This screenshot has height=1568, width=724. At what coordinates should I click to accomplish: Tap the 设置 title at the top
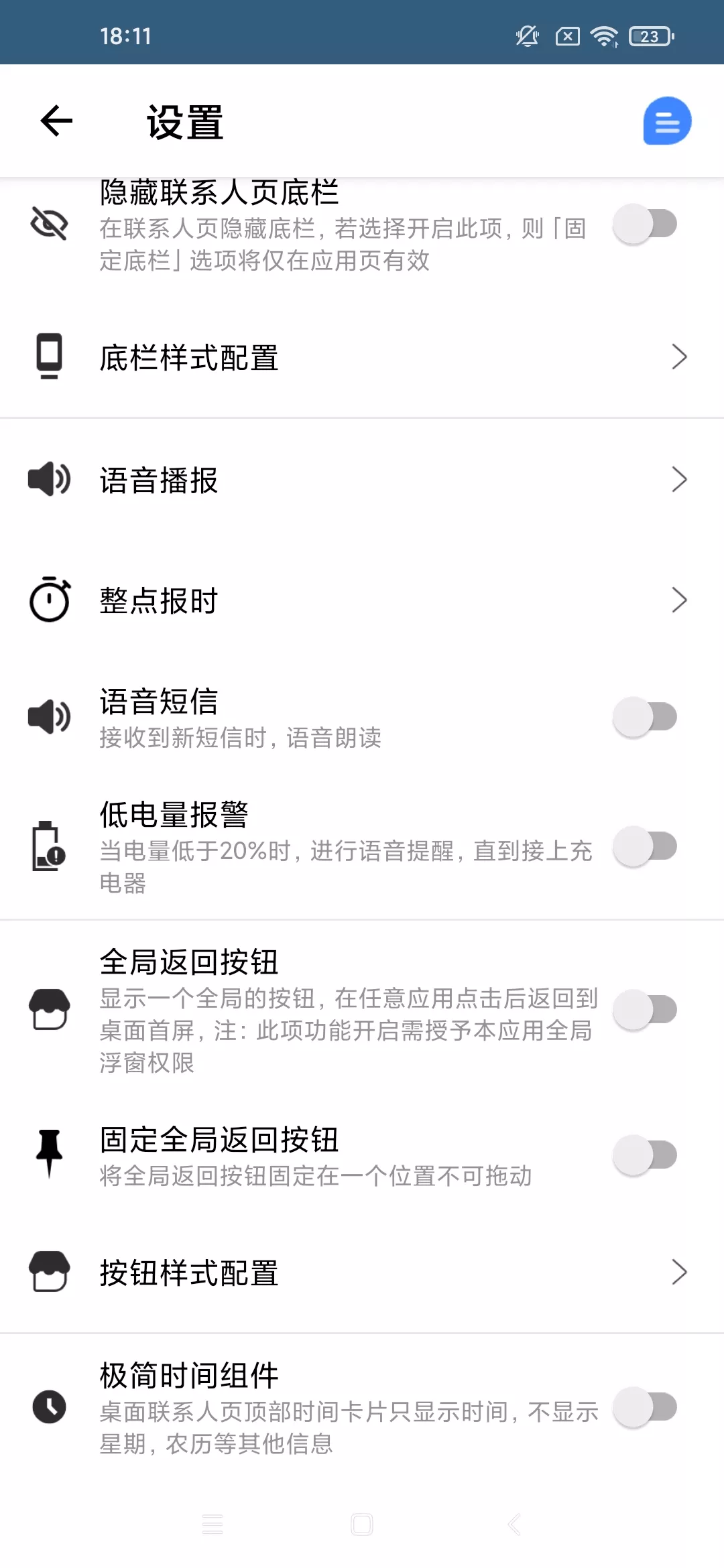tap(182, 123)
